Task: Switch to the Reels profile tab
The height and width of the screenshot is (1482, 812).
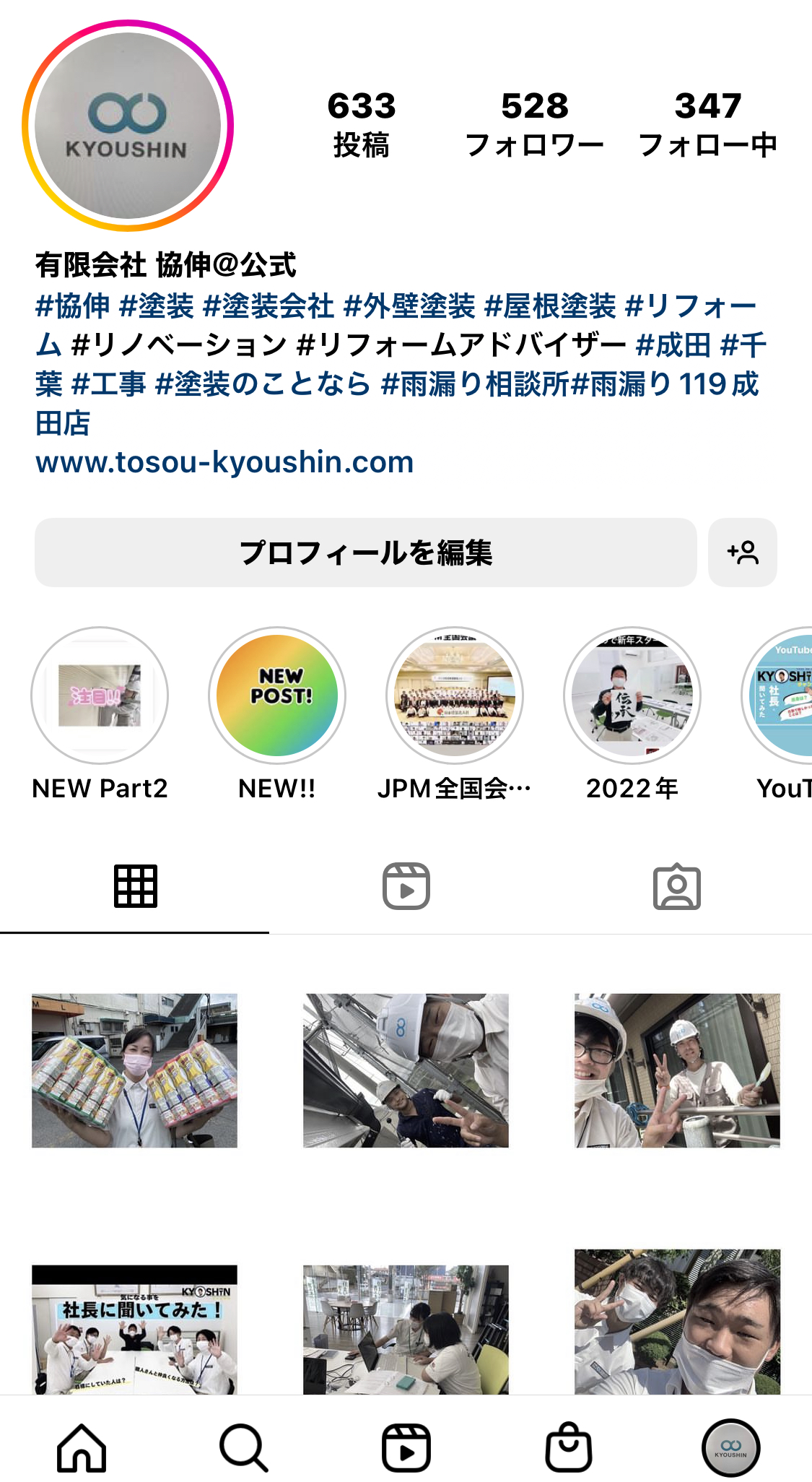Action: coord(406,886)
